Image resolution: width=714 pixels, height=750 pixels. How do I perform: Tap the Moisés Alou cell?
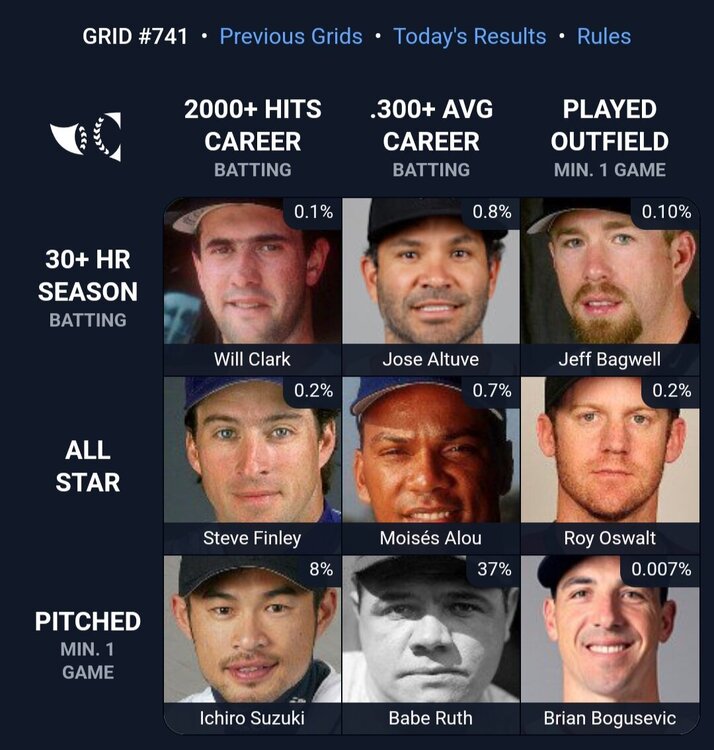pyautogui.click(x=431, y=464)
